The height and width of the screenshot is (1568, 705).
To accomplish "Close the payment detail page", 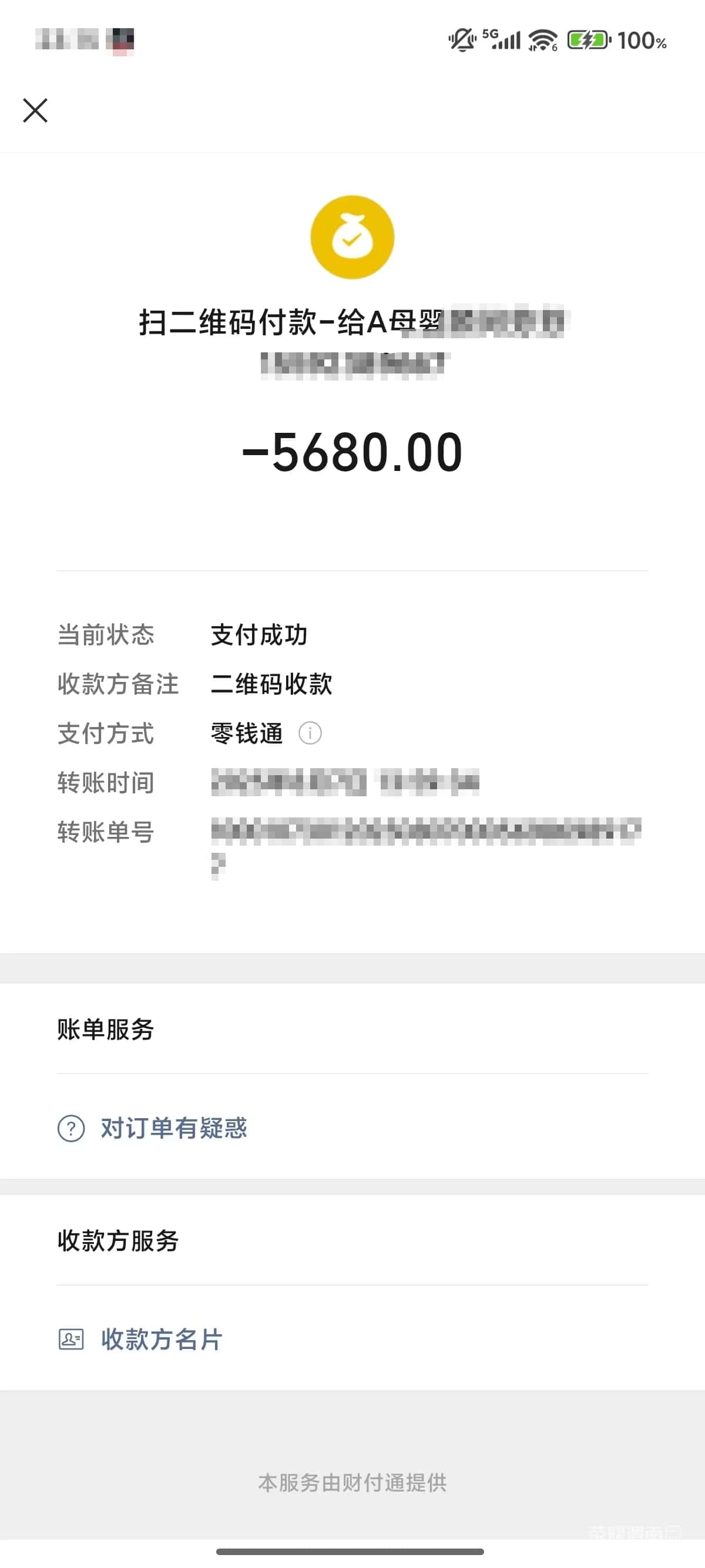I will (x=35, y=110).
